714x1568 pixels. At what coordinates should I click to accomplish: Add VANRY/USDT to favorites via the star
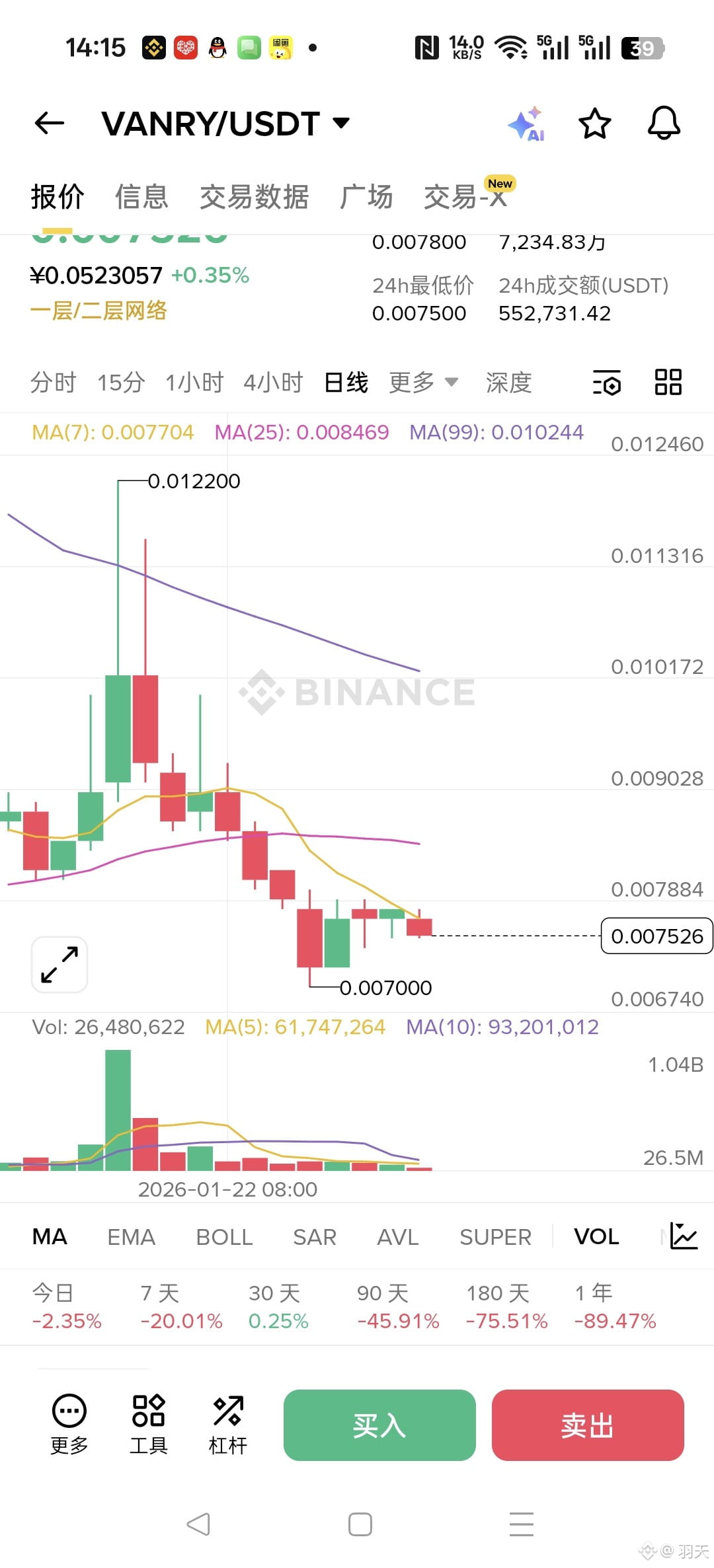[x=594, y=124]
